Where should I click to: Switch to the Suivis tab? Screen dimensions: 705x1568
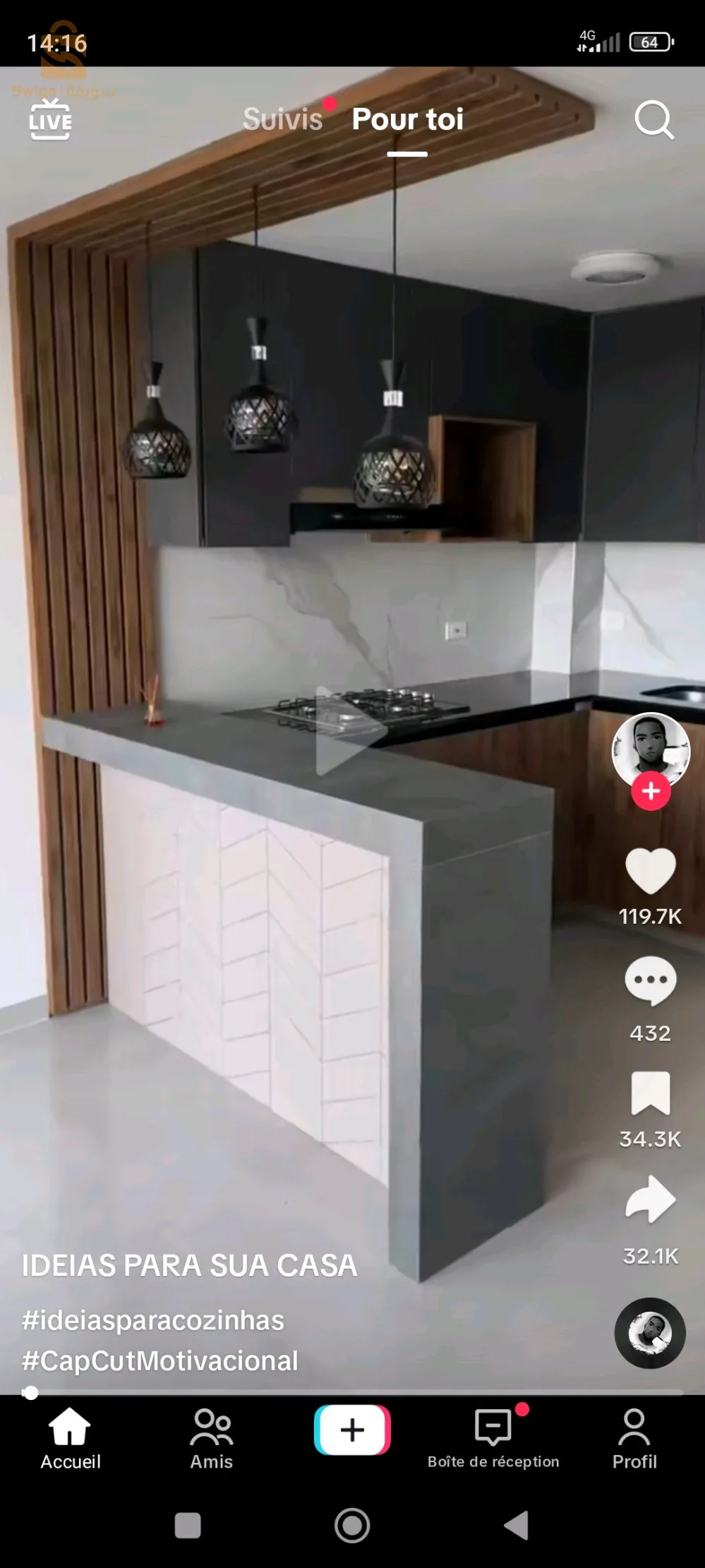coord(282,119)
